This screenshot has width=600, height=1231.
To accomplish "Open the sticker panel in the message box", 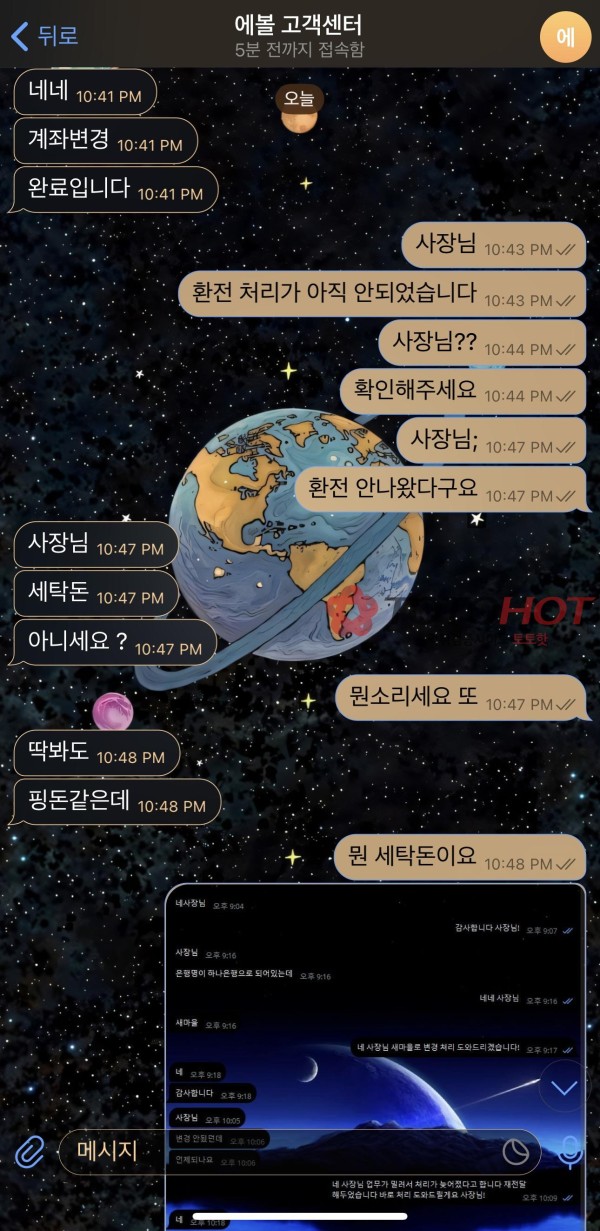I will [x=515, y=1152].
